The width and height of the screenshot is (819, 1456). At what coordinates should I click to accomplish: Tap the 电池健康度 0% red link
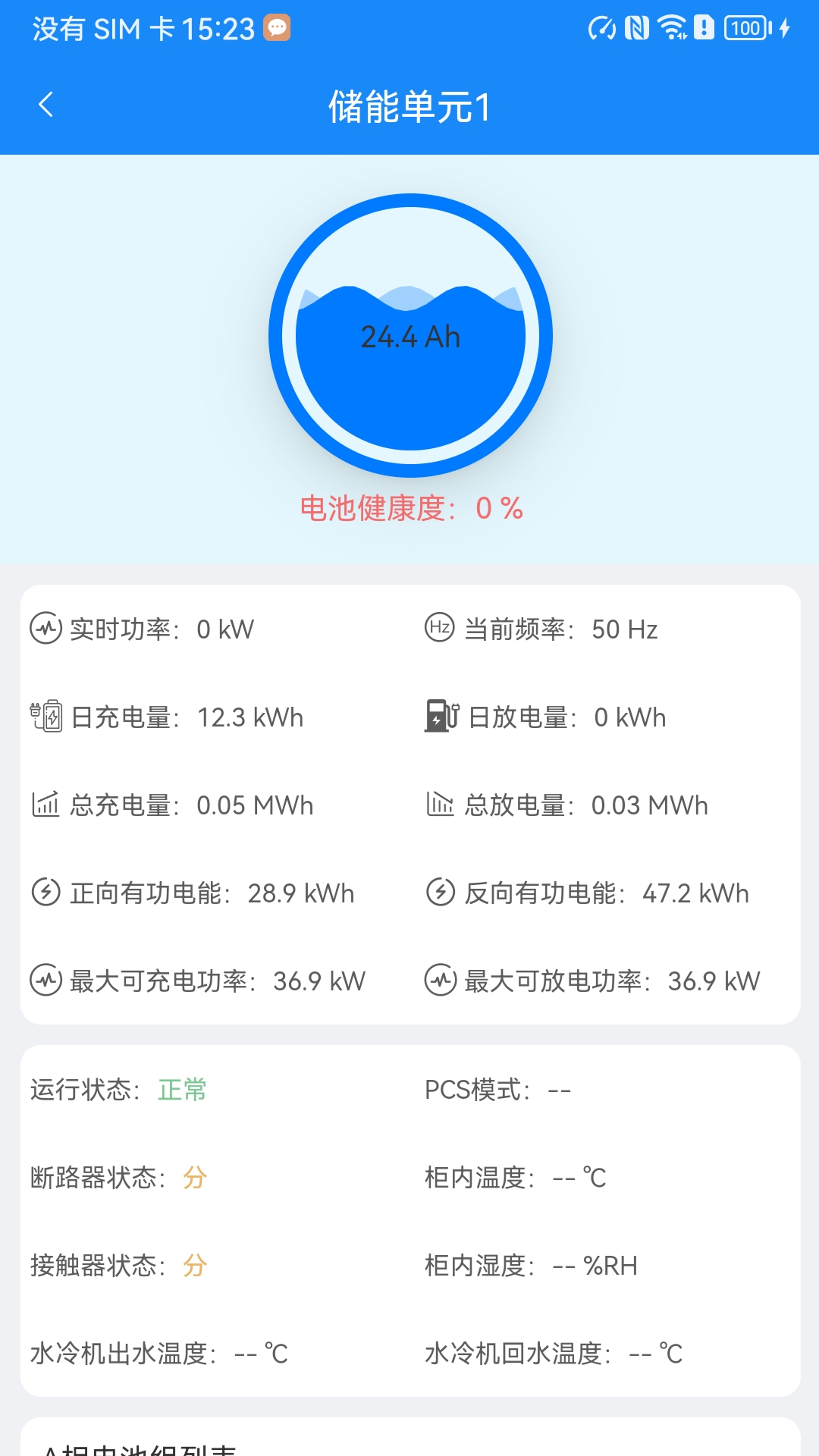(x=409, y=510)
